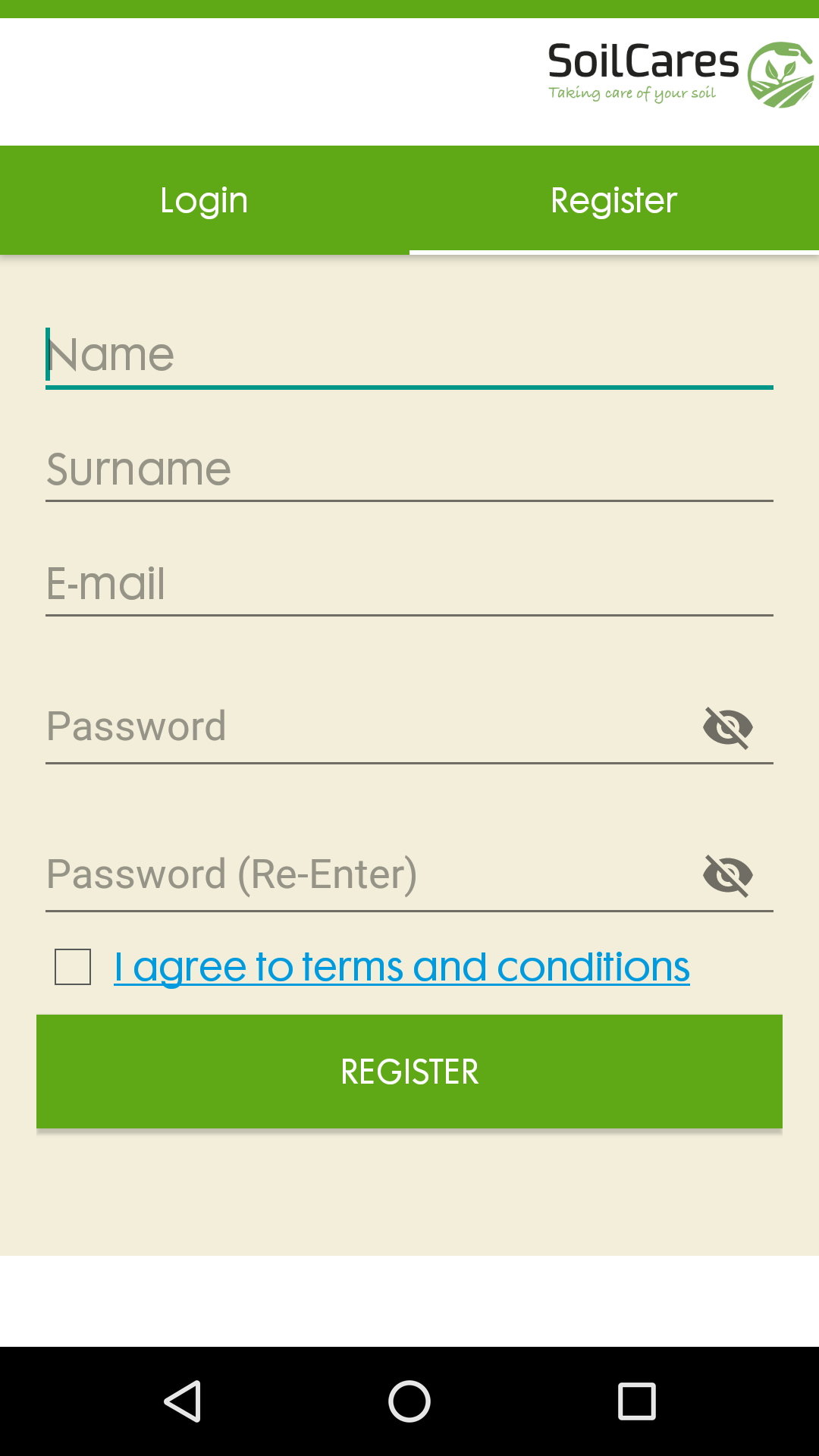Go back using the system back button
The image size is (819, 1456).
[x=182, y=1401]
